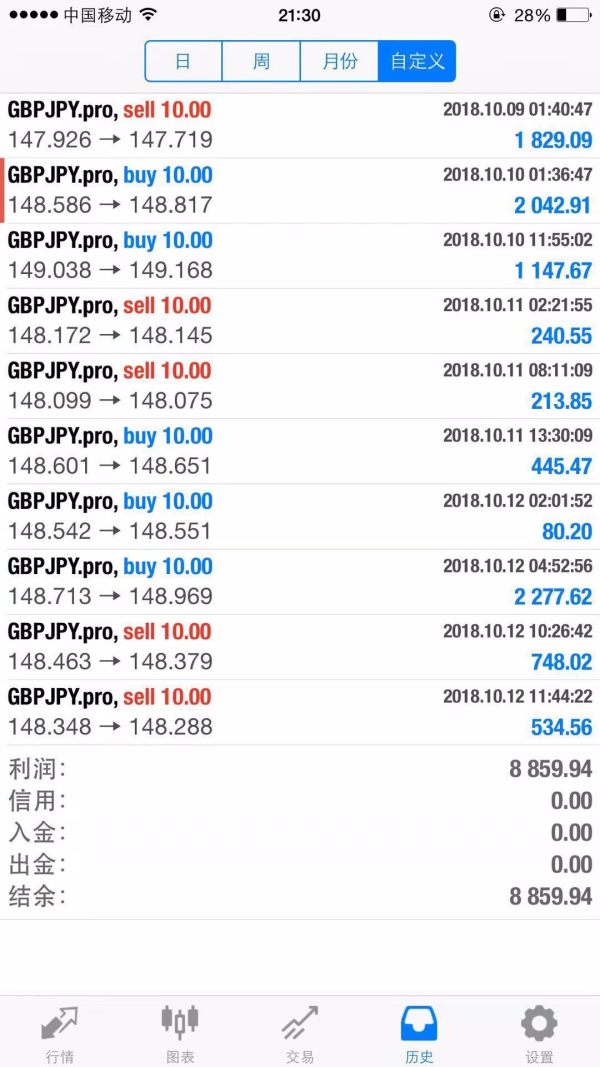Open the 行情 tab

coord(59,1032)
